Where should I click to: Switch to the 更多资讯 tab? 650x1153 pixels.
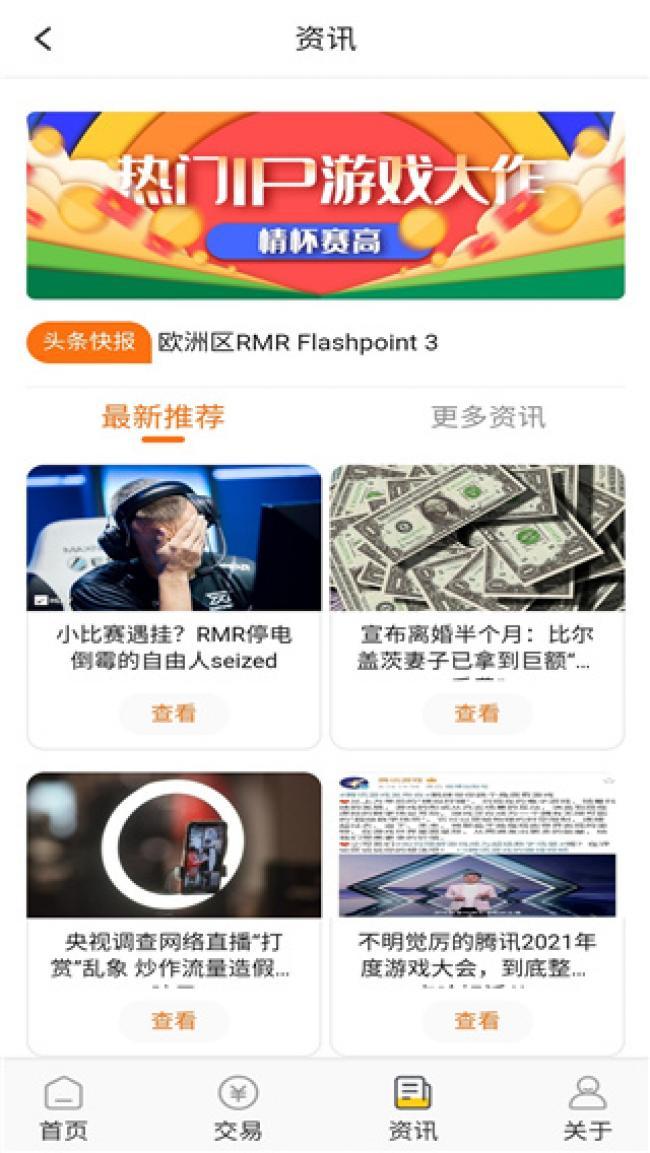click(487, 416)
